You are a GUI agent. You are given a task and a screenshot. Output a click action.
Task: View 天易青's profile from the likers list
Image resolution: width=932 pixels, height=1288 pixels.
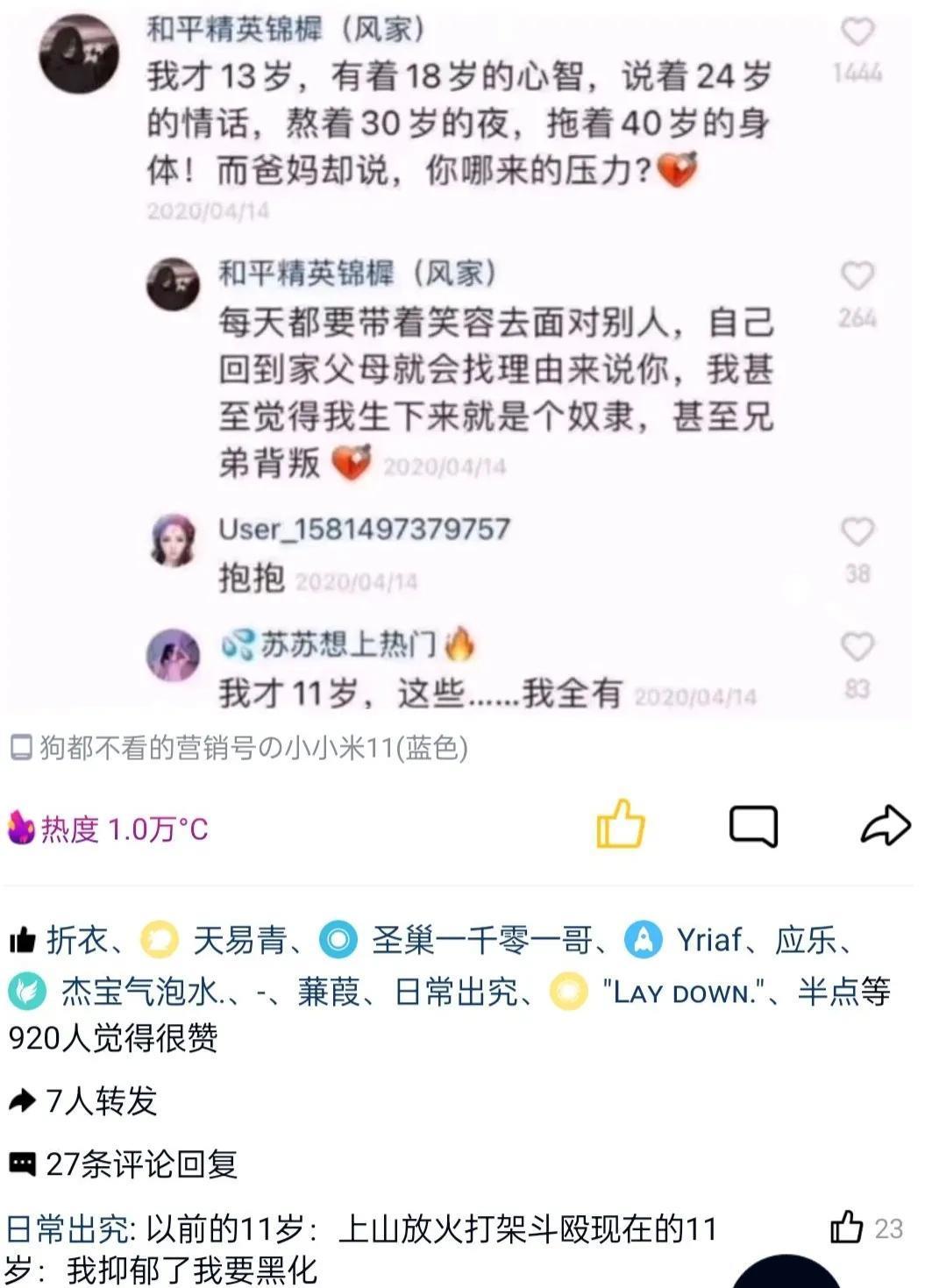pyautogui.click(x=238, y=941)
